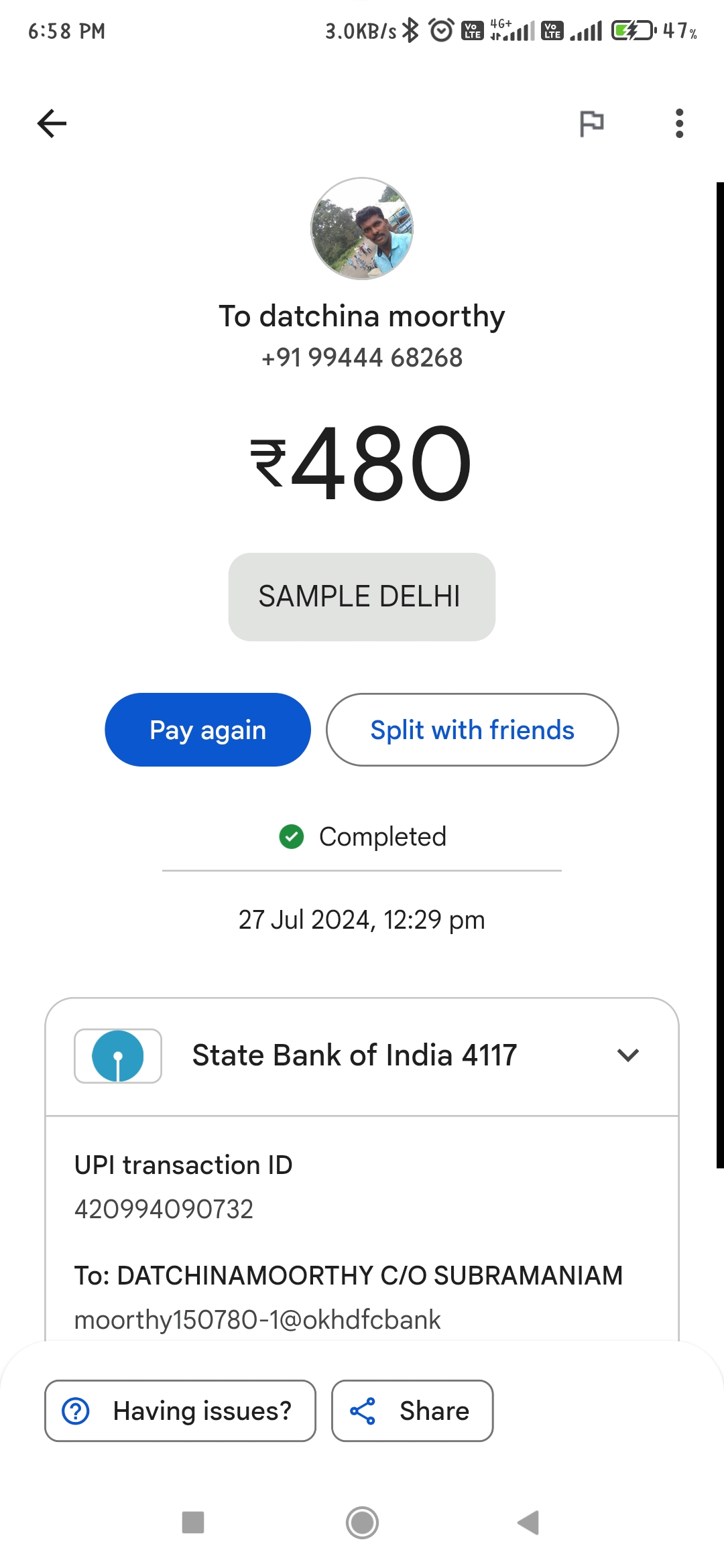Tap the system home button

click(362, 1522)
